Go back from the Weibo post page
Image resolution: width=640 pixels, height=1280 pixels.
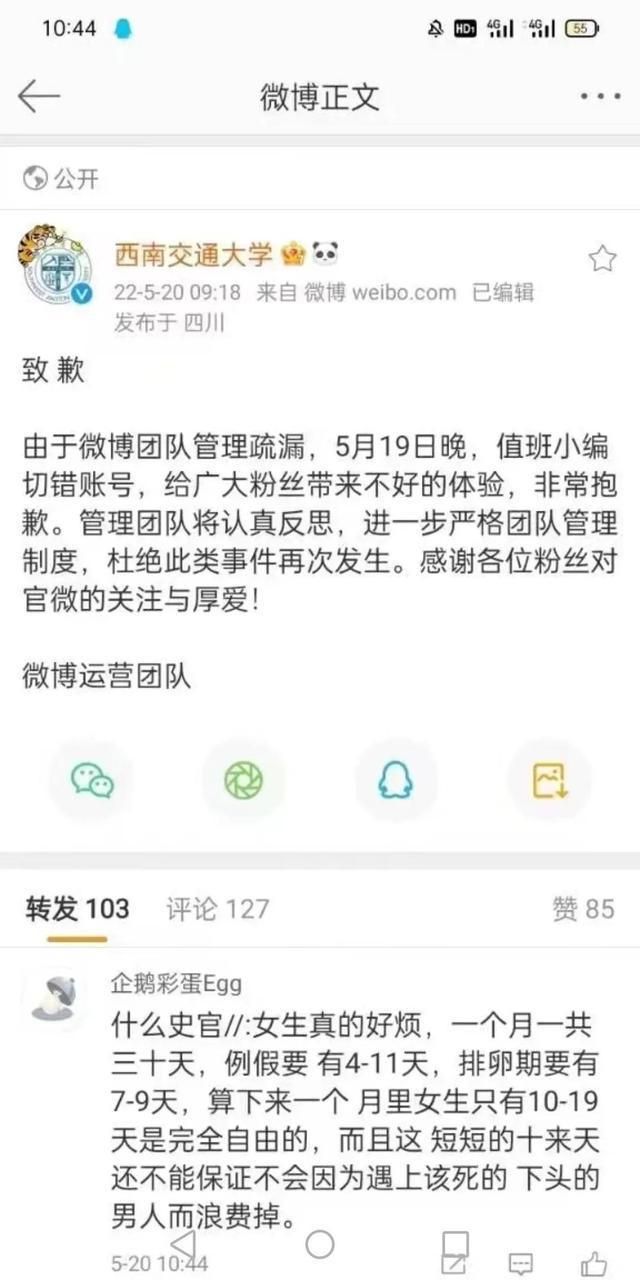(x=39, y=96)
